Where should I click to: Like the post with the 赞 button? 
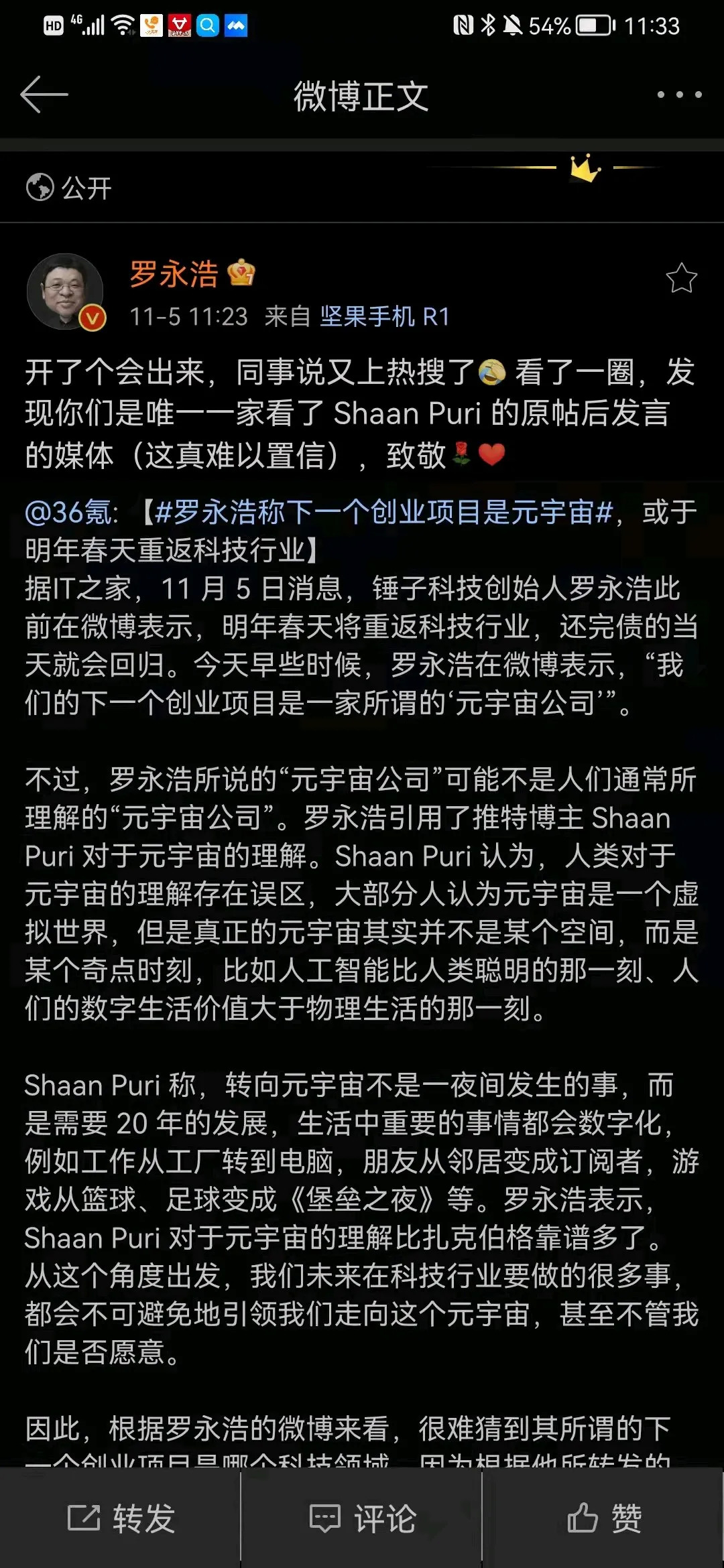pos(603,1518)
